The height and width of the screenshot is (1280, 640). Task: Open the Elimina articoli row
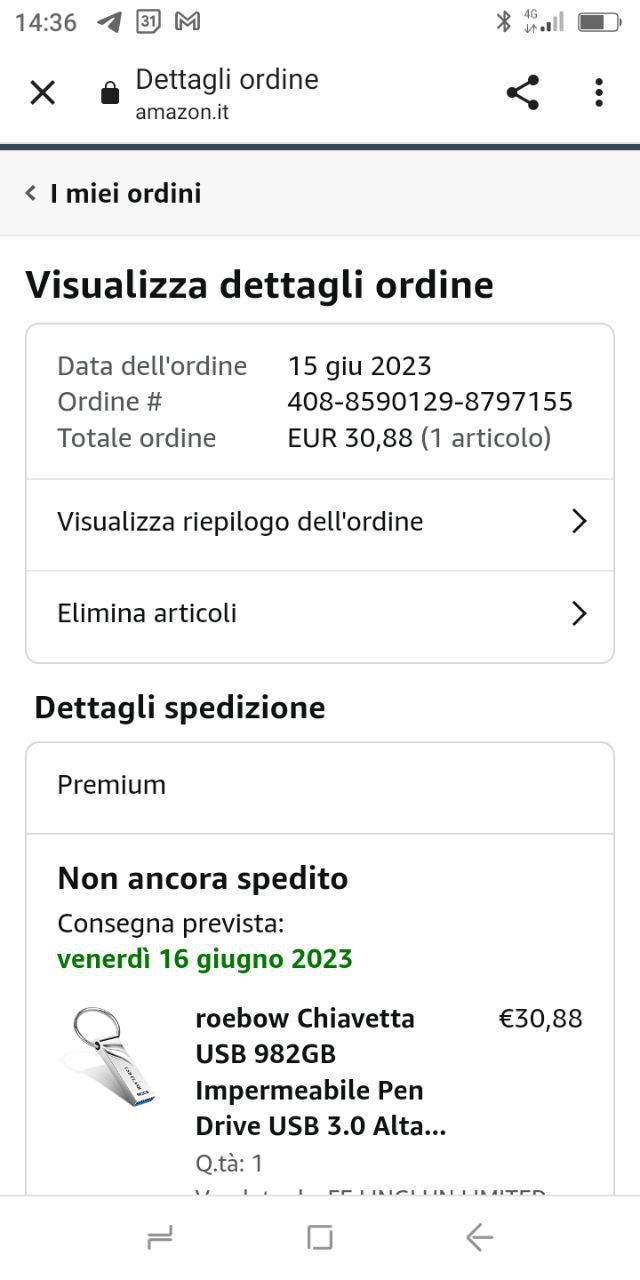pyautogui.click(x=320, y=613)
